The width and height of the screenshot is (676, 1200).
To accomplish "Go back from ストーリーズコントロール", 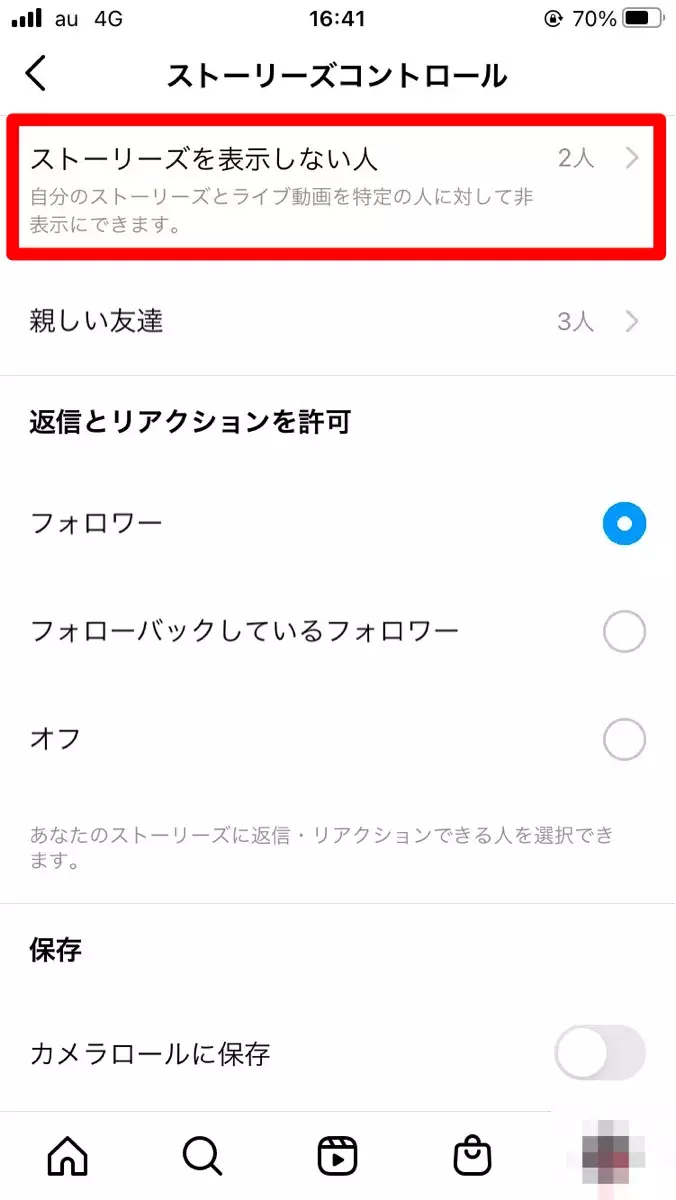I will tap(37, 75).
